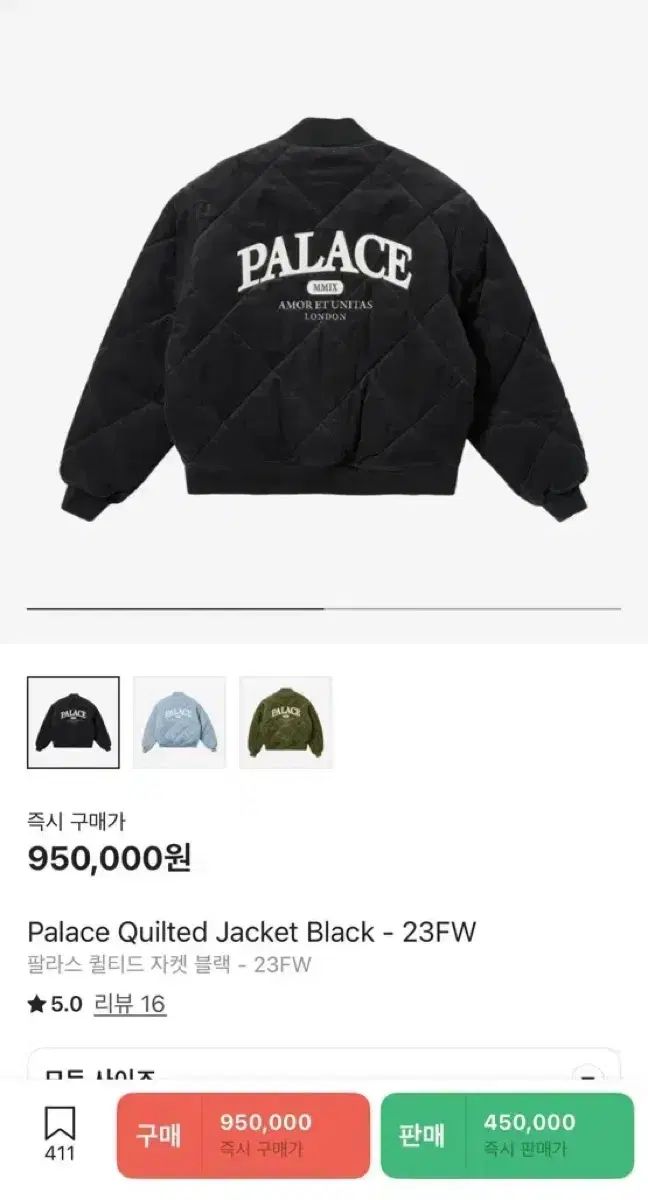Tap the green 판매 sell button
648x1200 pixels.
pos(506,1134)
